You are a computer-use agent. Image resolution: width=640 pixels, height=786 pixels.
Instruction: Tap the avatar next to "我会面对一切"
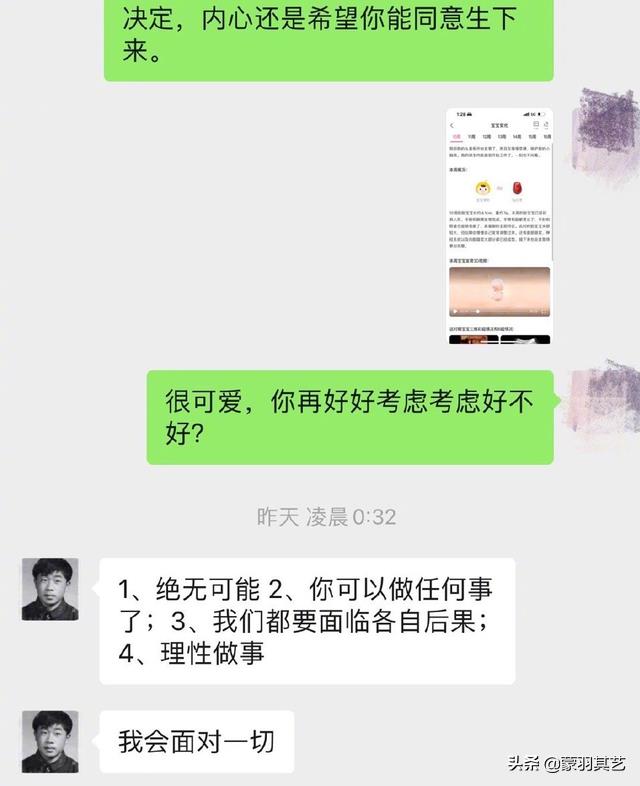coord(50,741)
